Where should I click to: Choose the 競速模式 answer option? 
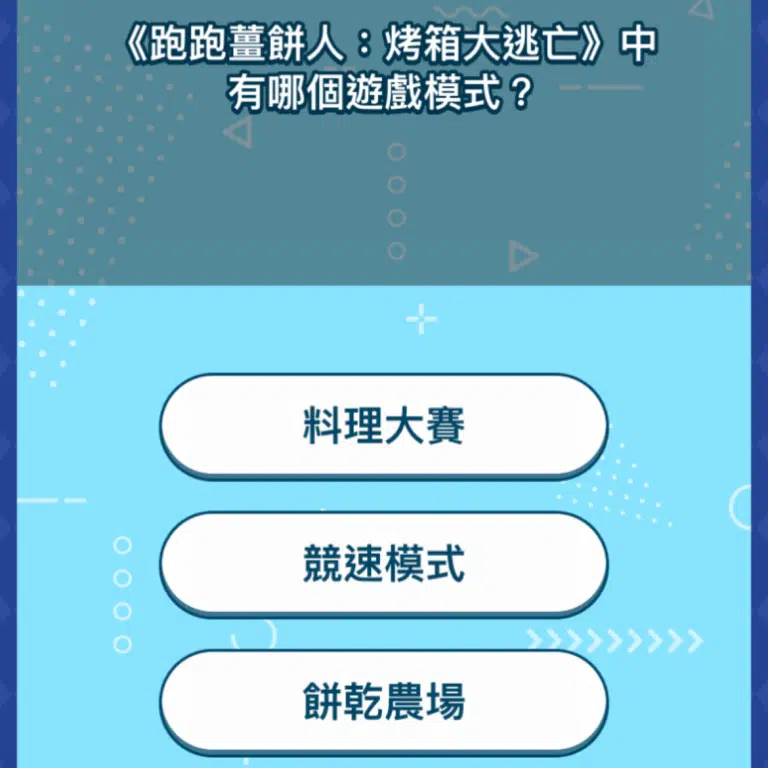point(384,565)
